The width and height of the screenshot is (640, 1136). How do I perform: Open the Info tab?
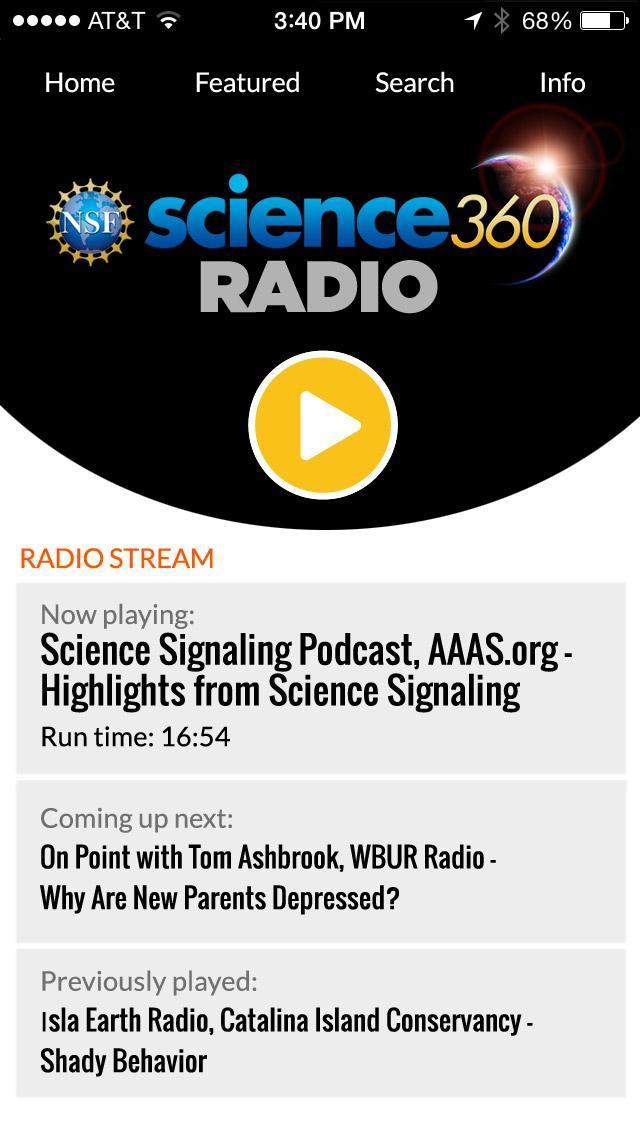(x=562, y=83)
